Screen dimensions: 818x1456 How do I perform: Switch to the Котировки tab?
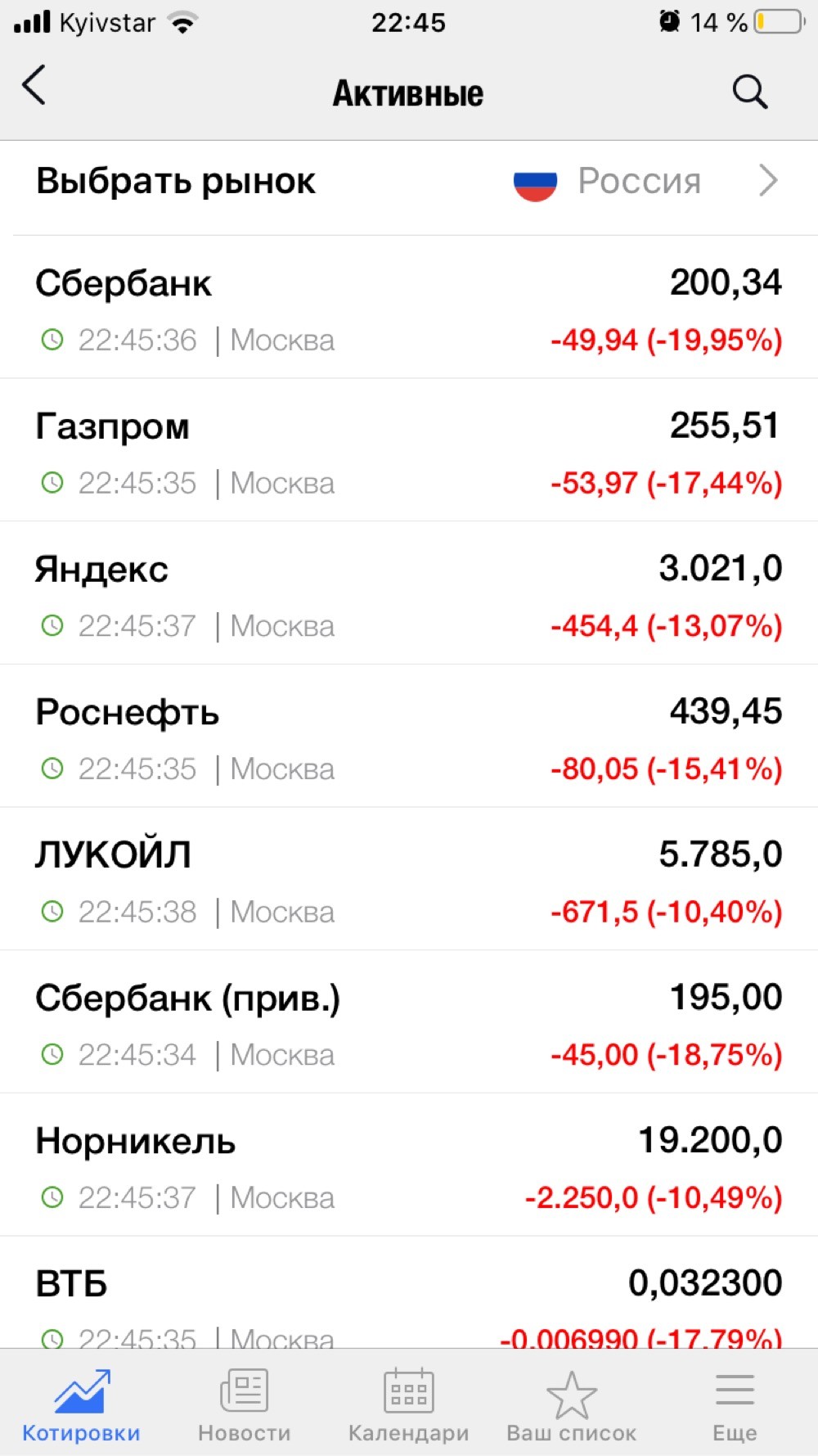tap(81, 1405)
